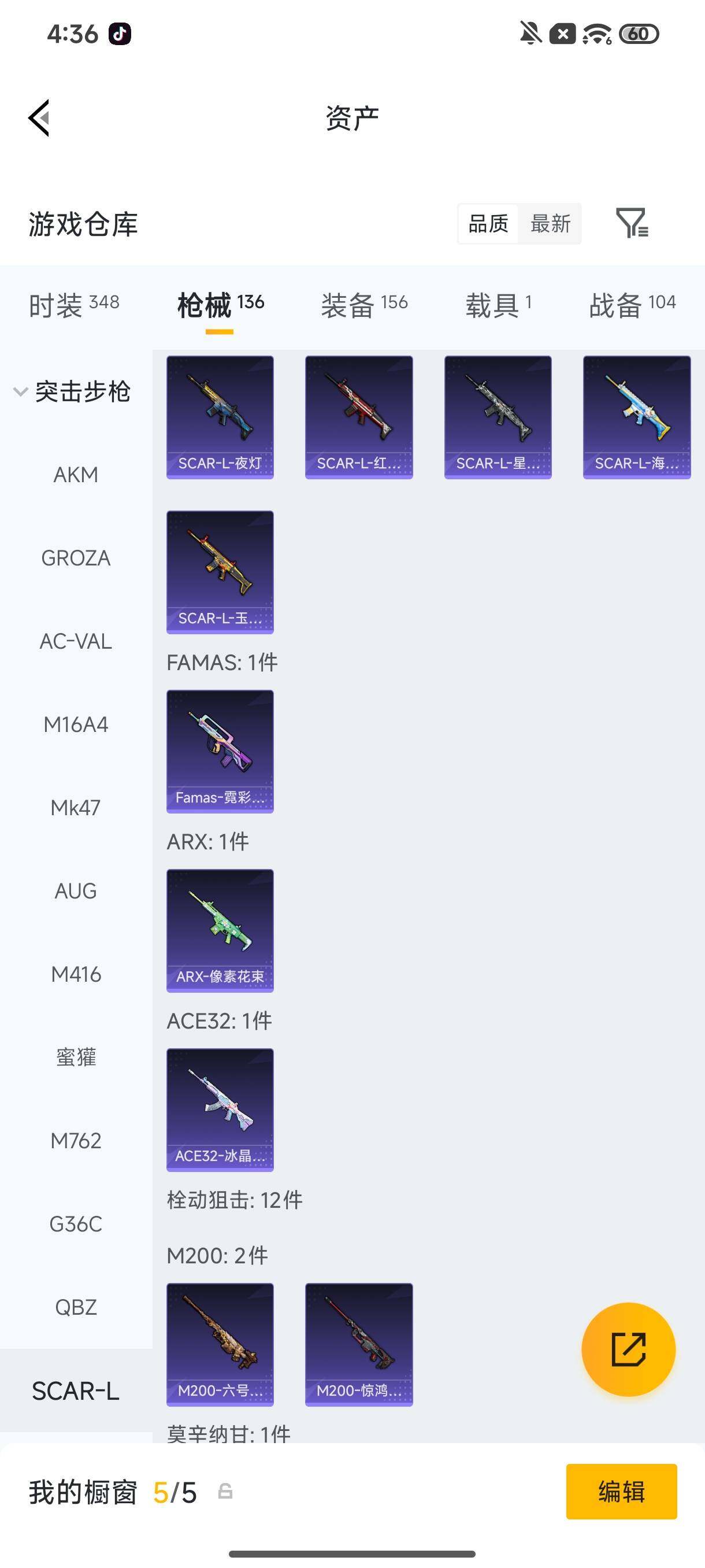Viewport: 705px width, 1568px height.
Task: Switch to the 时装 tab
Action: 74,305
